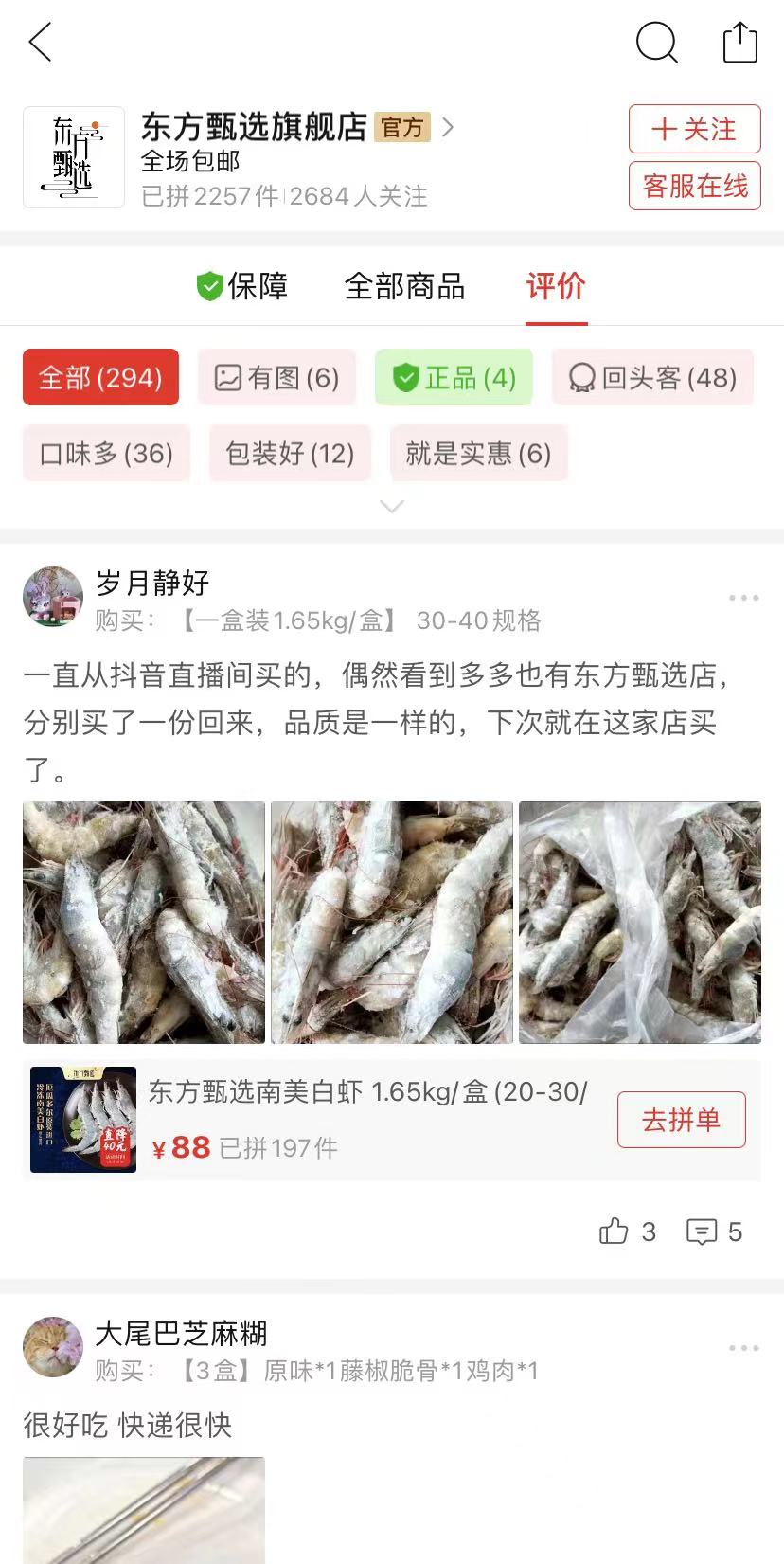This screenshot has width=784, height=1564.
Task: Select the 口味多 (36) review tag
Action: click(x=106, y=454)
